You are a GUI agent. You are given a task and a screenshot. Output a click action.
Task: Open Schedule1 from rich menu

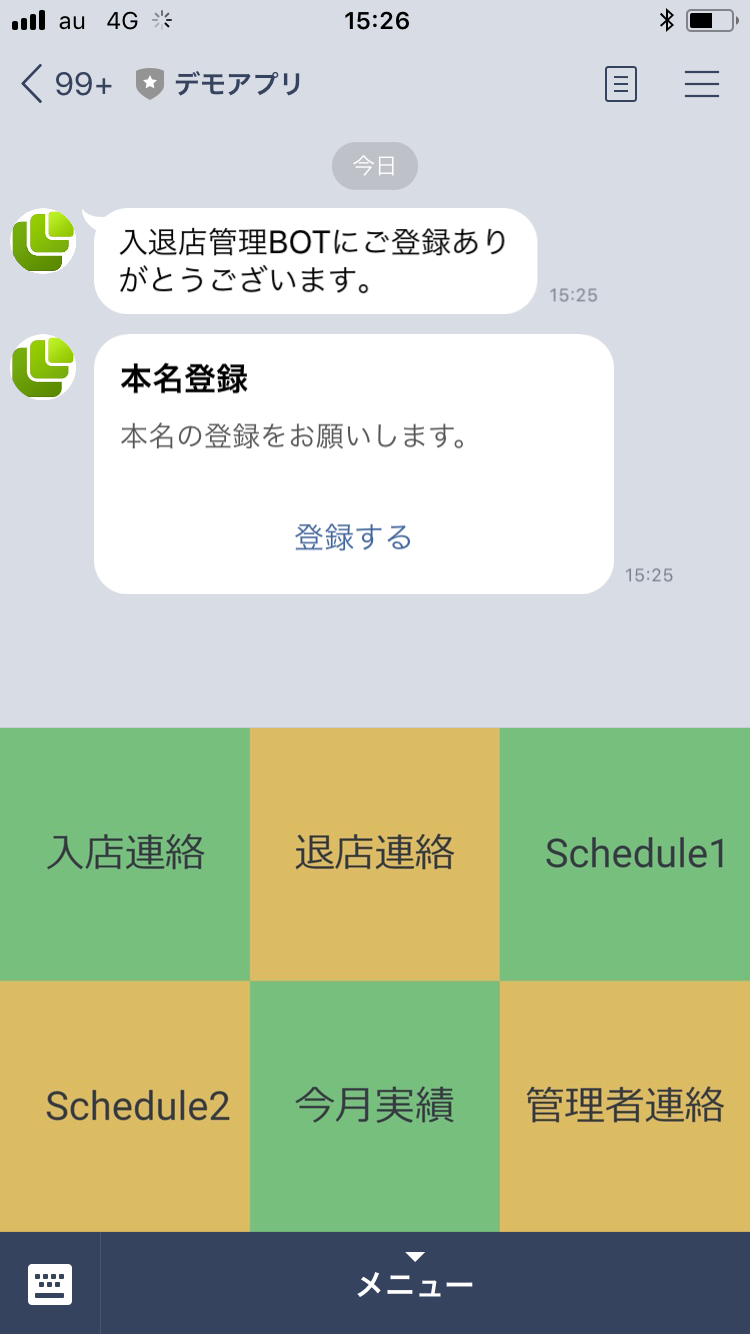click(x=625, y=854)
